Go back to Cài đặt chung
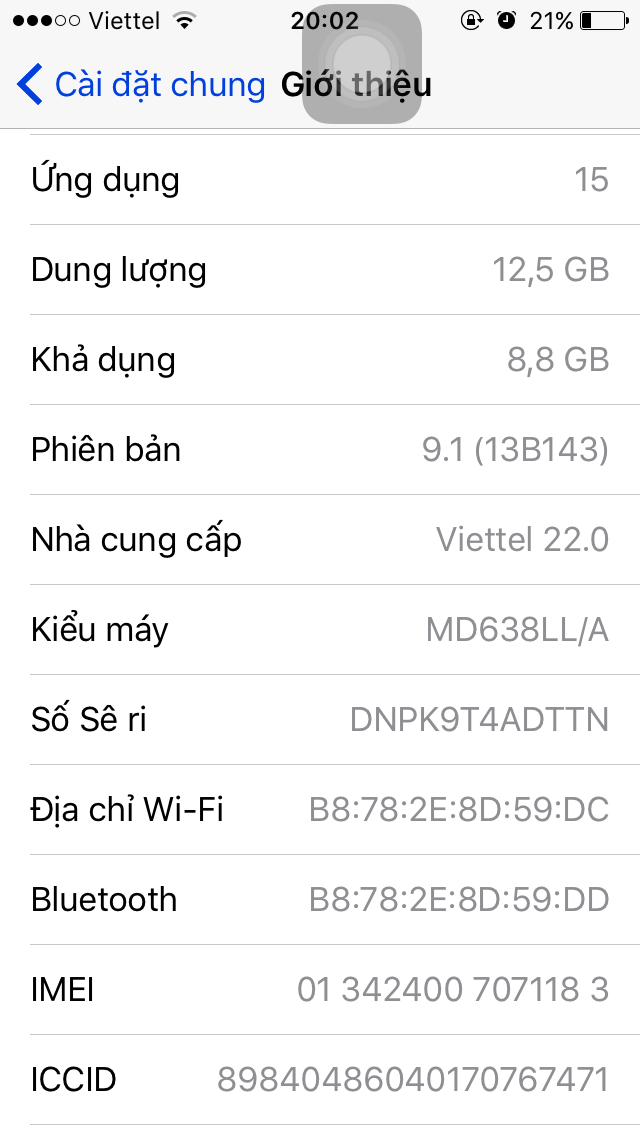 click(x=140, y=85)
